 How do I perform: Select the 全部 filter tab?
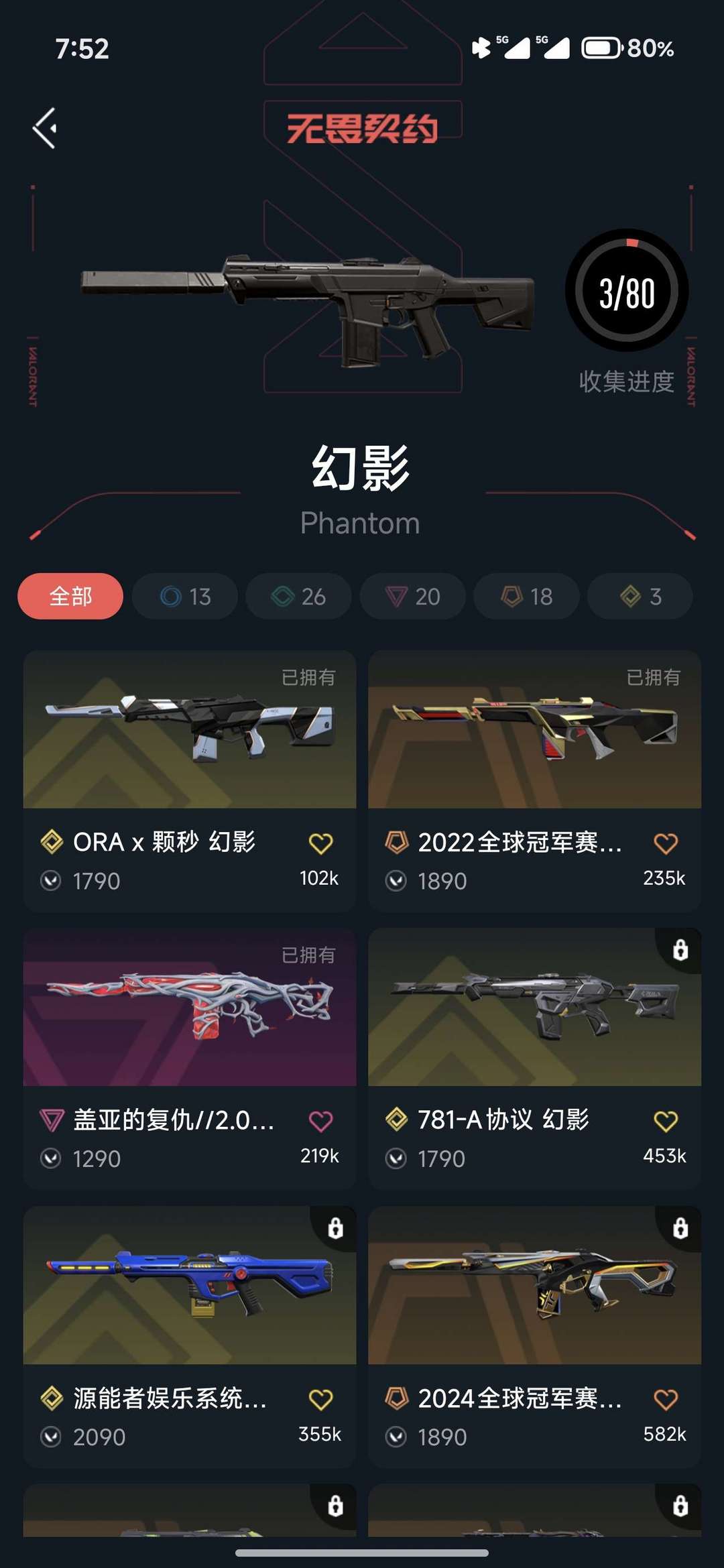click(x=70, y=596)
